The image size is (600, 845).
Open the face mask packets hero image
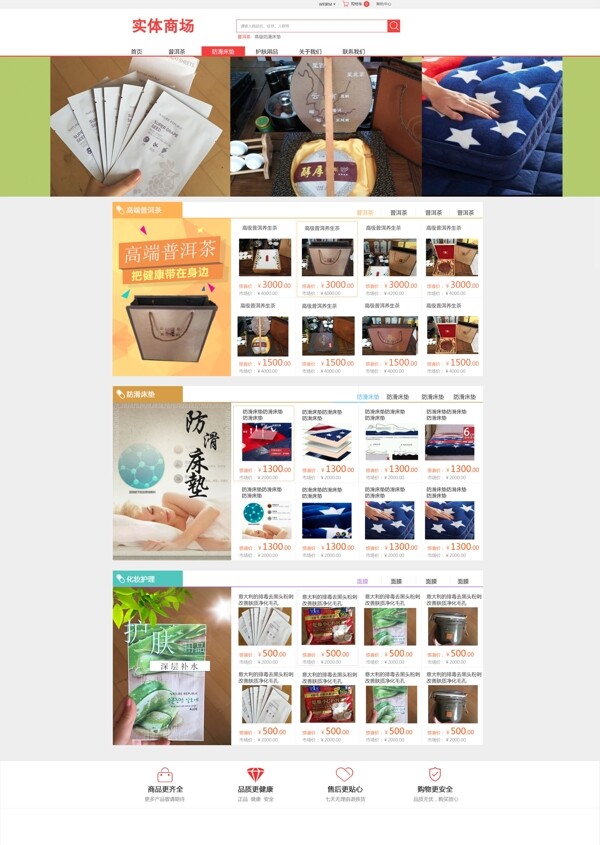(140, 126)
